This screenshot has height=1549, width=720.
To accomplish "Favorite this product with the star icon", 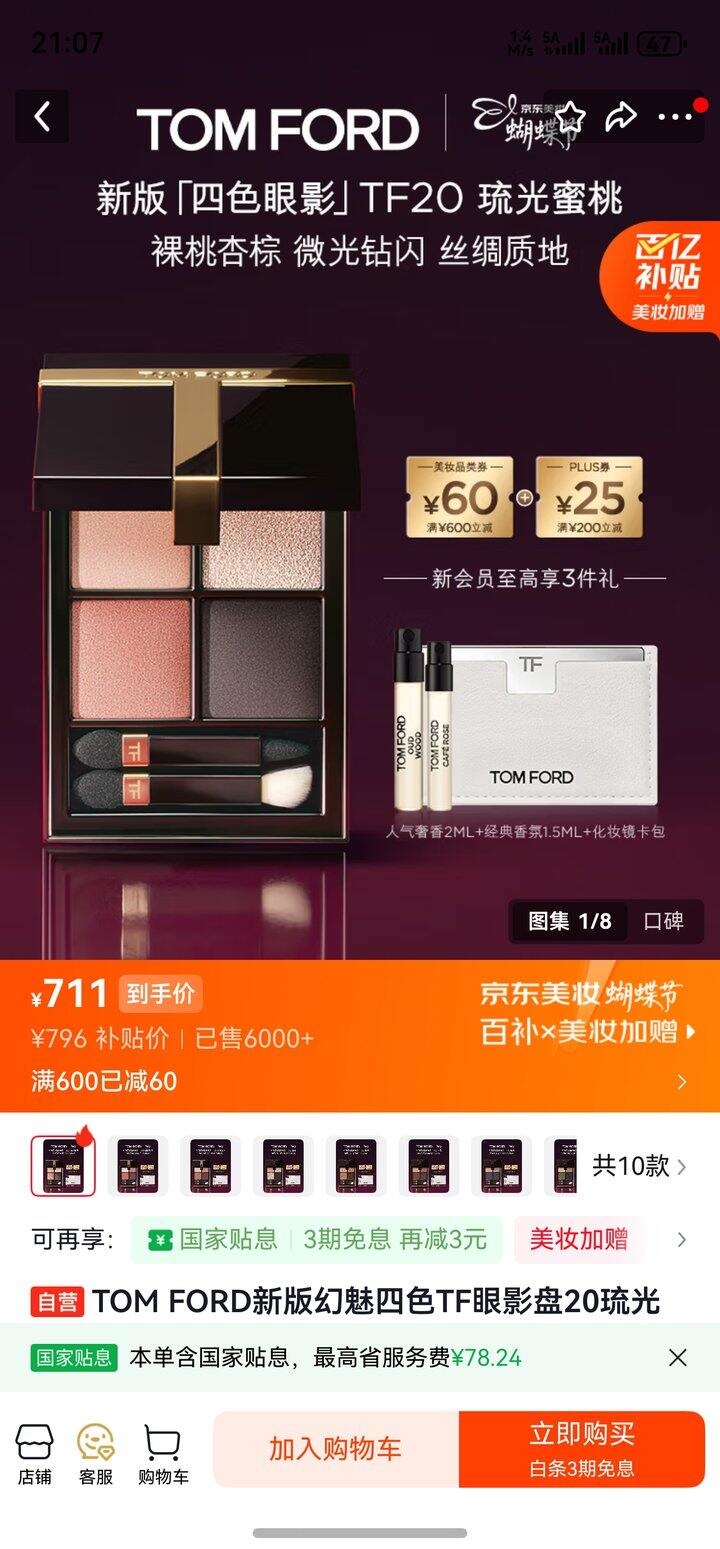I will [570, 117].
